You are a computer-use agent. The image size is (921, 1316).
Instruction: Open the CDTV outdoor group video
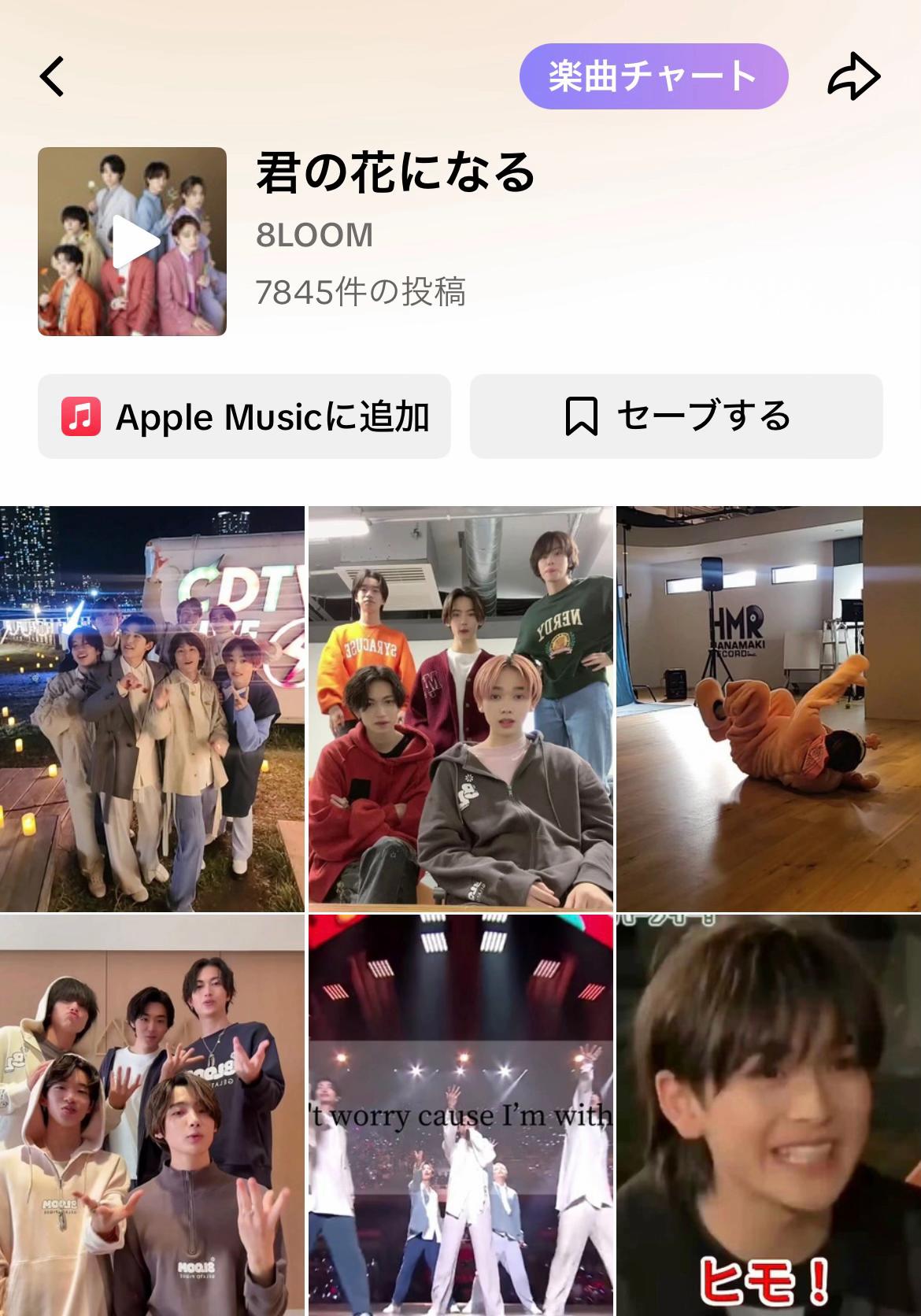tap(152, 708)
